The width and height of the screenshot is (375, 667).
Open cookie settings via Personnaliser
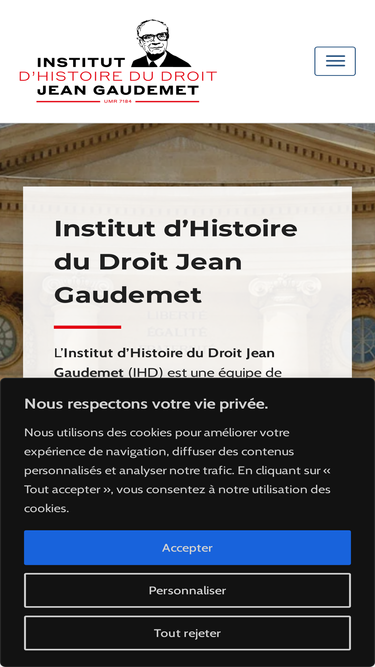point(188,590)
